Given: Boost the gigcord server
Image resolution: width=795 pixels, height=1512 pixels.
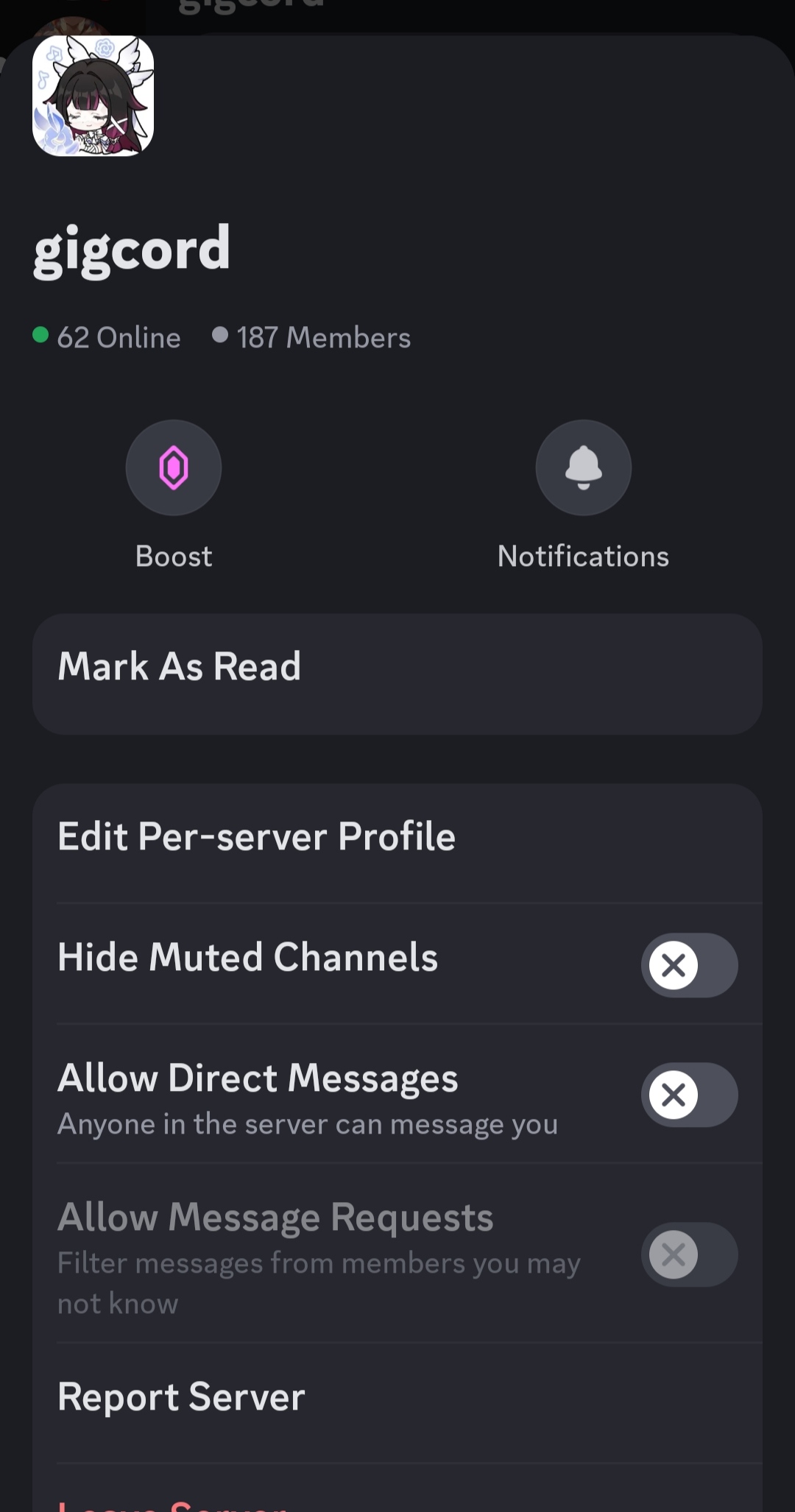Looking at the screenshot, I should 174,468.
